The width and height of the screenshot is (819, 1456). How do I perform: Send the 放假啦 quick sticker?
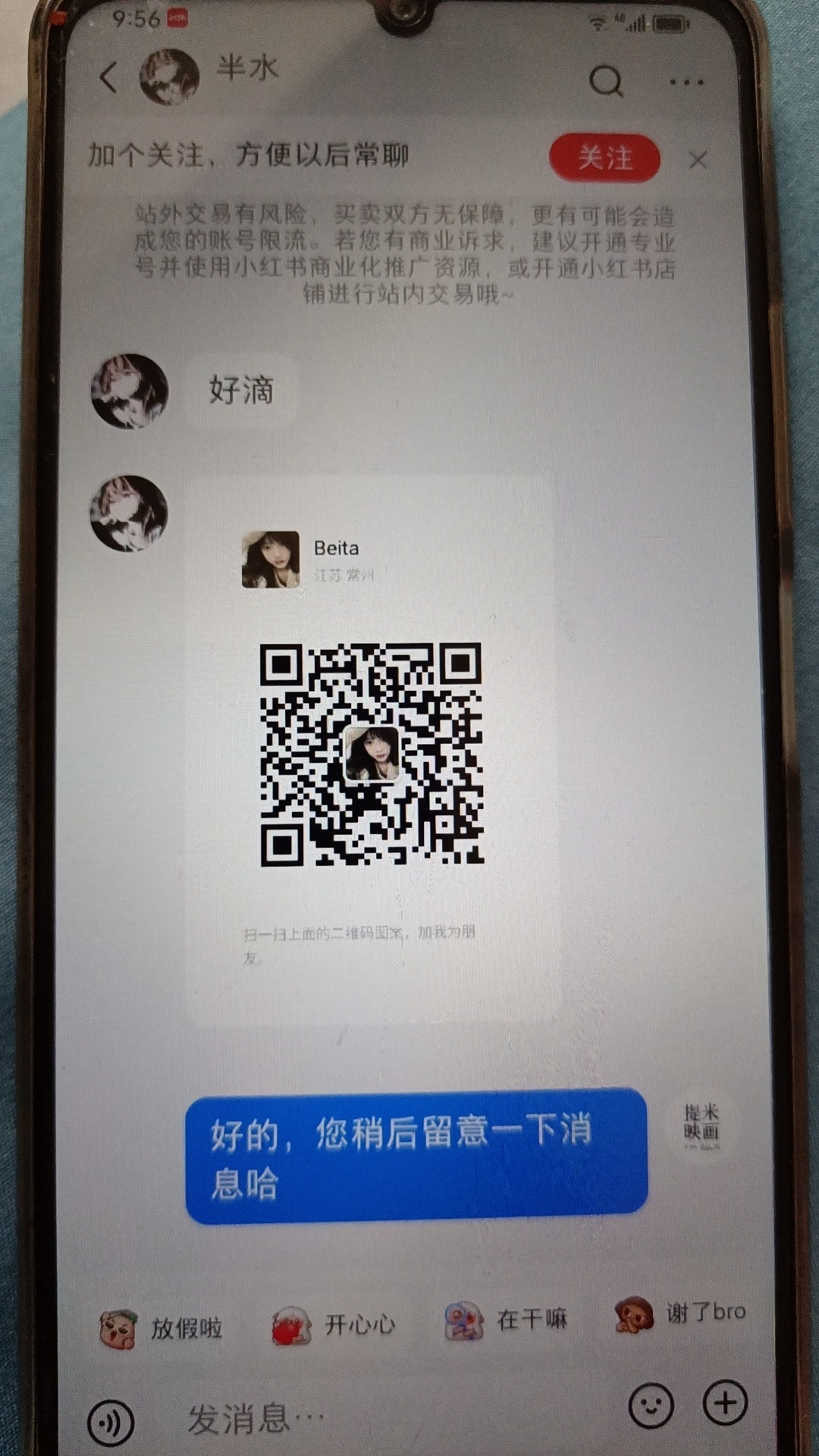coord(162,1329)
